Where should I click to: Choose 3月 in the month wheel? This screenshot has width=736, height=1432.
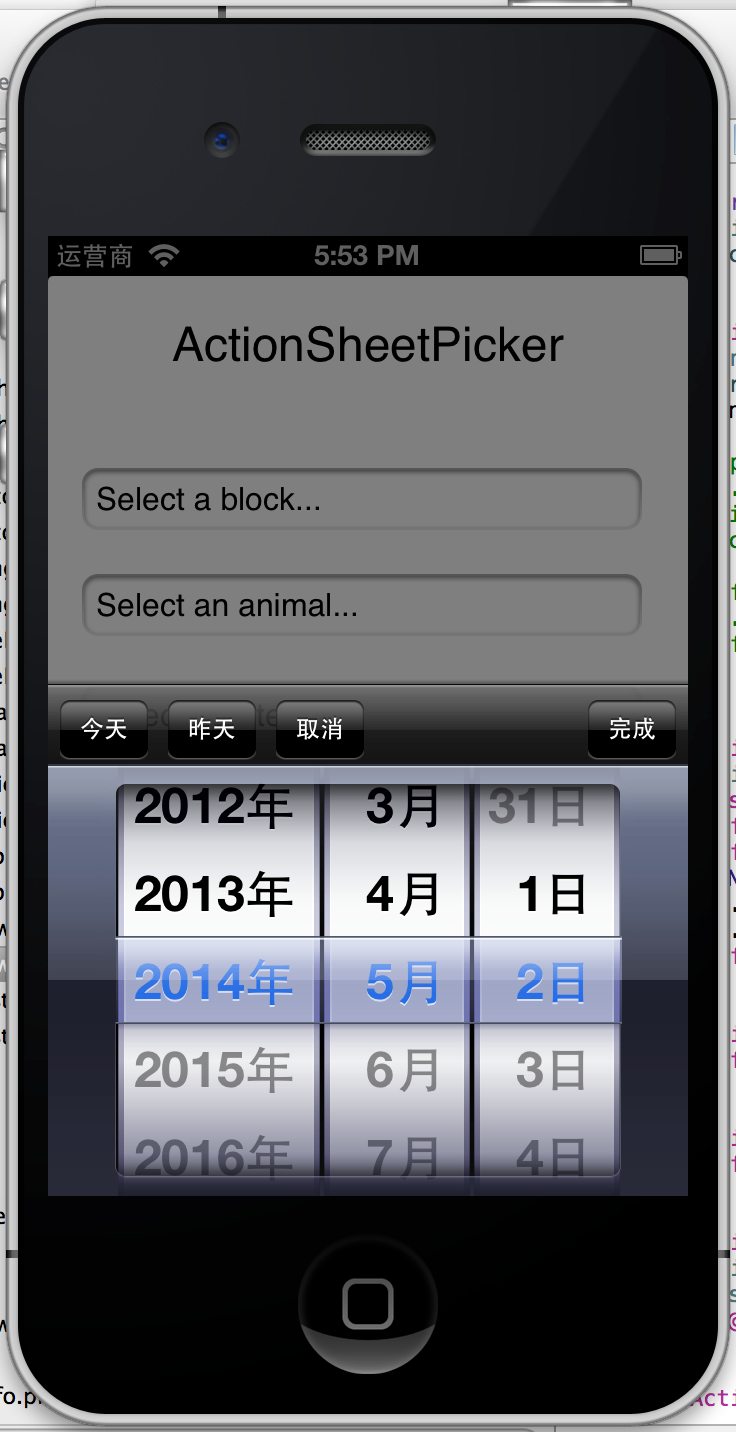click(x=403, y=808)
